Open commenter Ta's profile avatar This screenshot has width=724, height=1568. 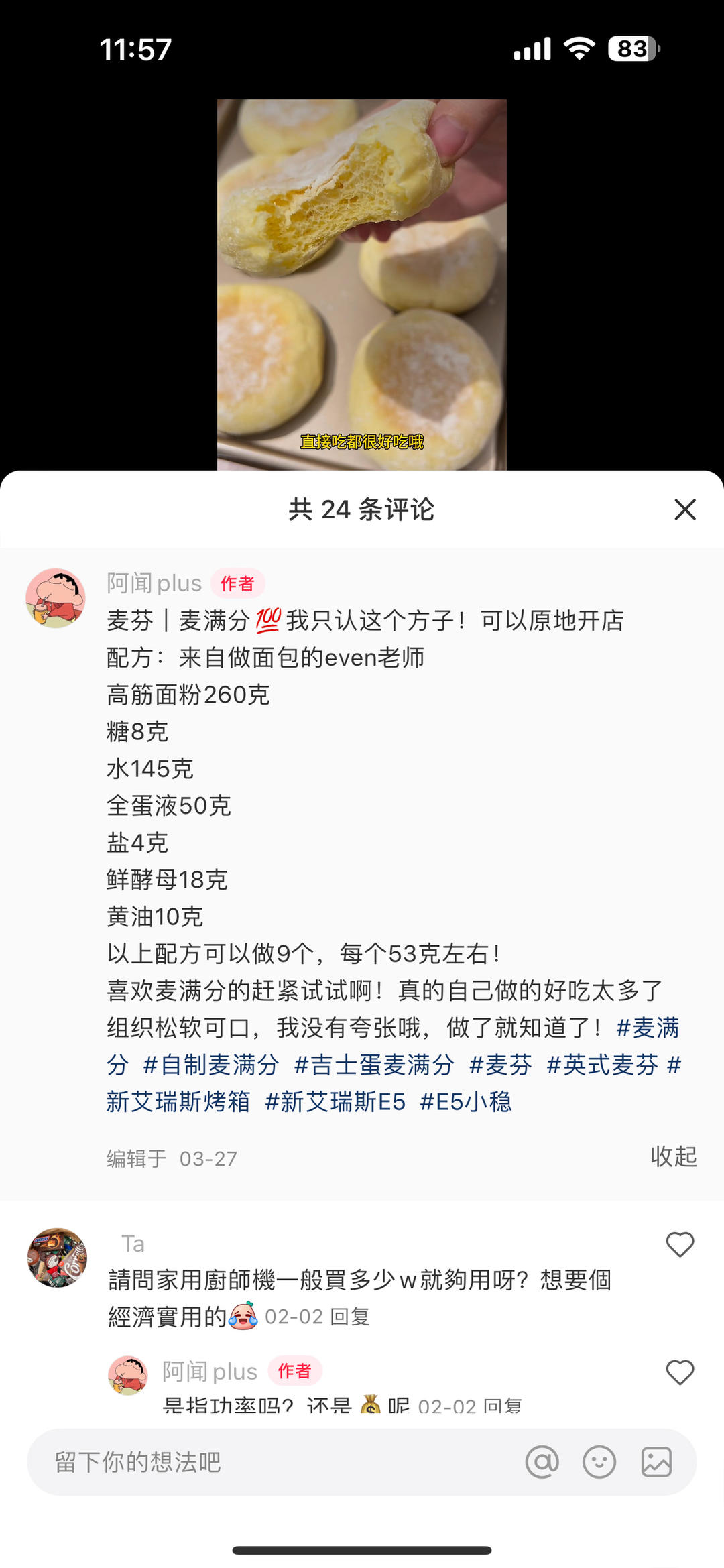(58, 1258)
